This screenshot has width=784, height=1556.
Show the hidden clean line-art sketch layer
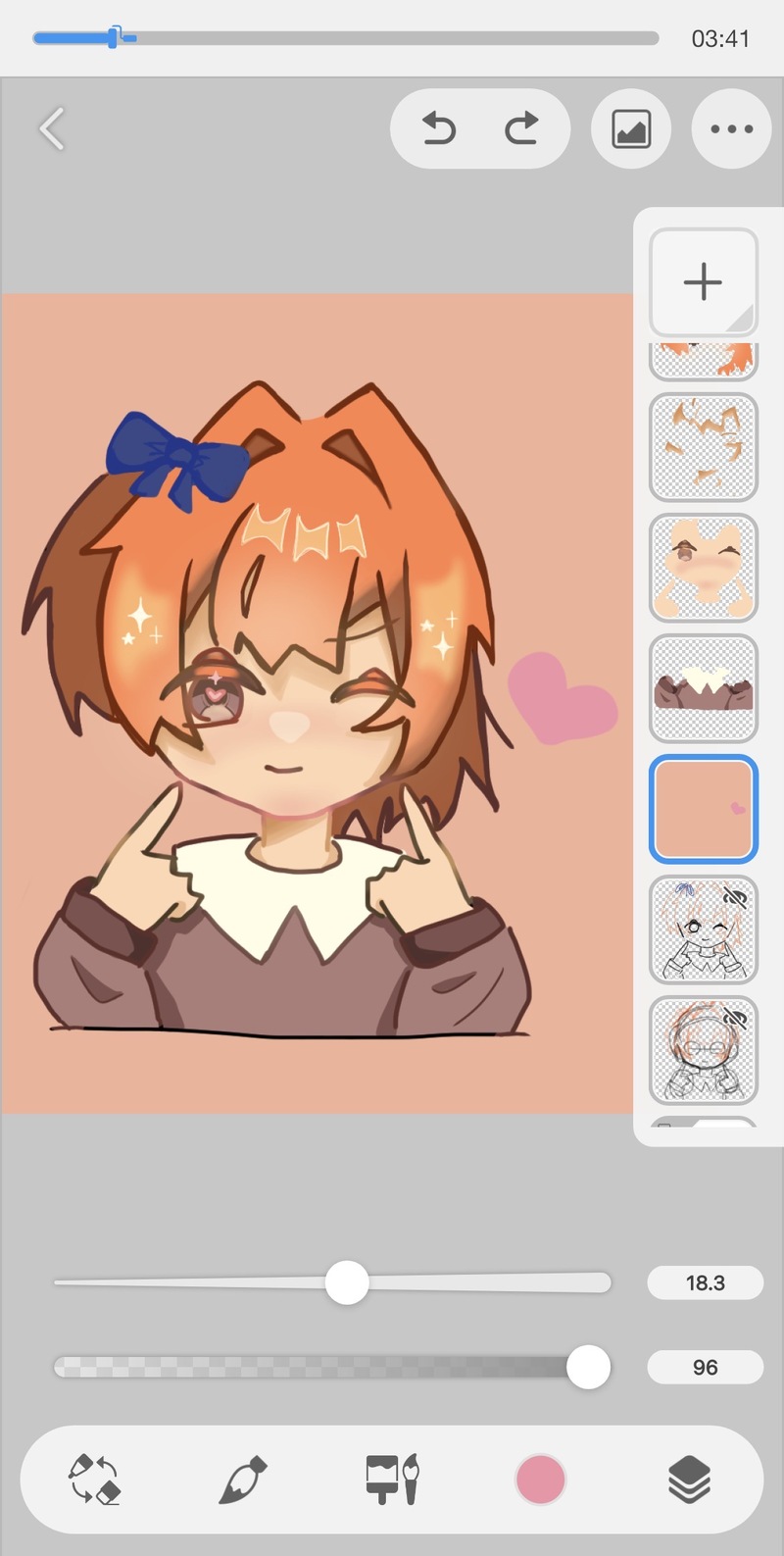tap(735, 897)
